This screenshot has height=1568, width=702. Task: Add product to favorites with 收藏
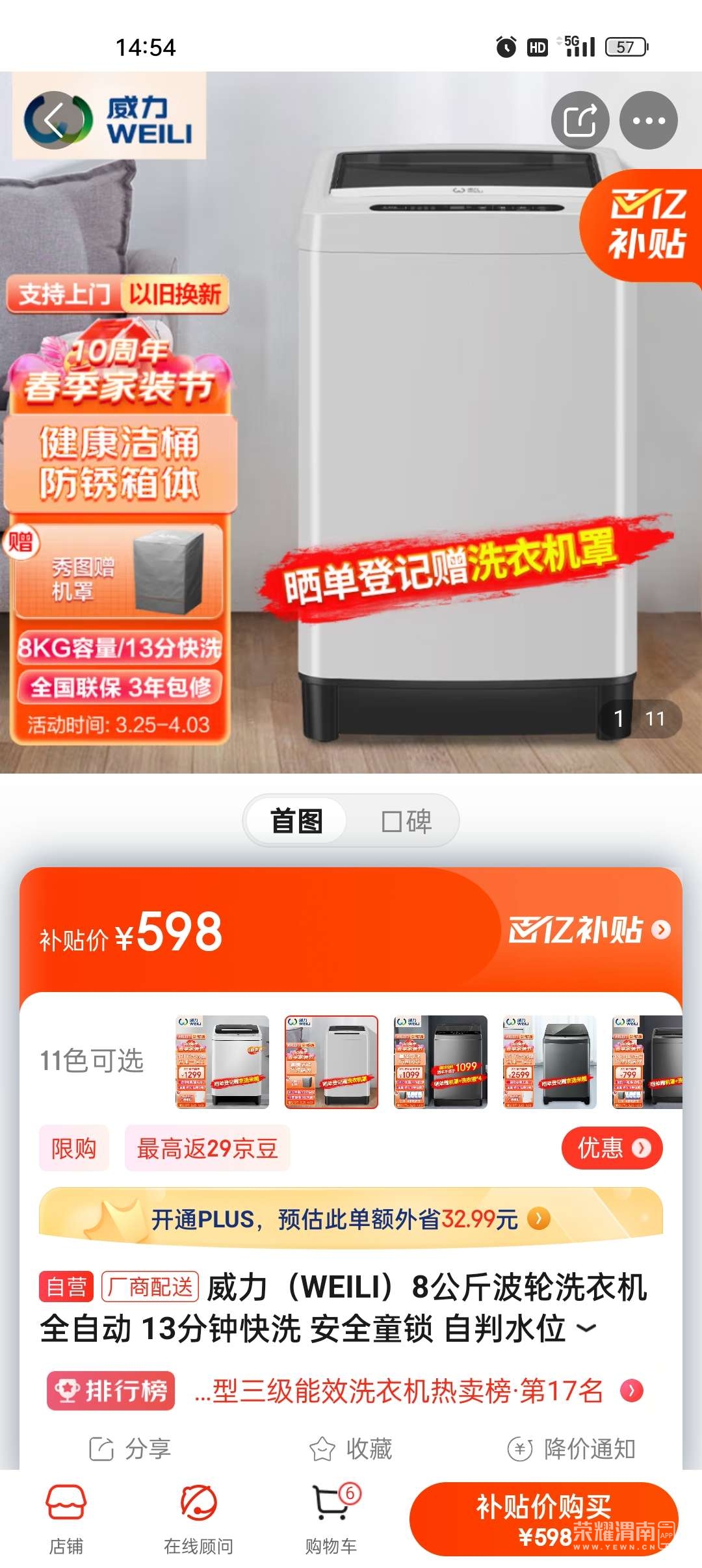coord(351,1449)
